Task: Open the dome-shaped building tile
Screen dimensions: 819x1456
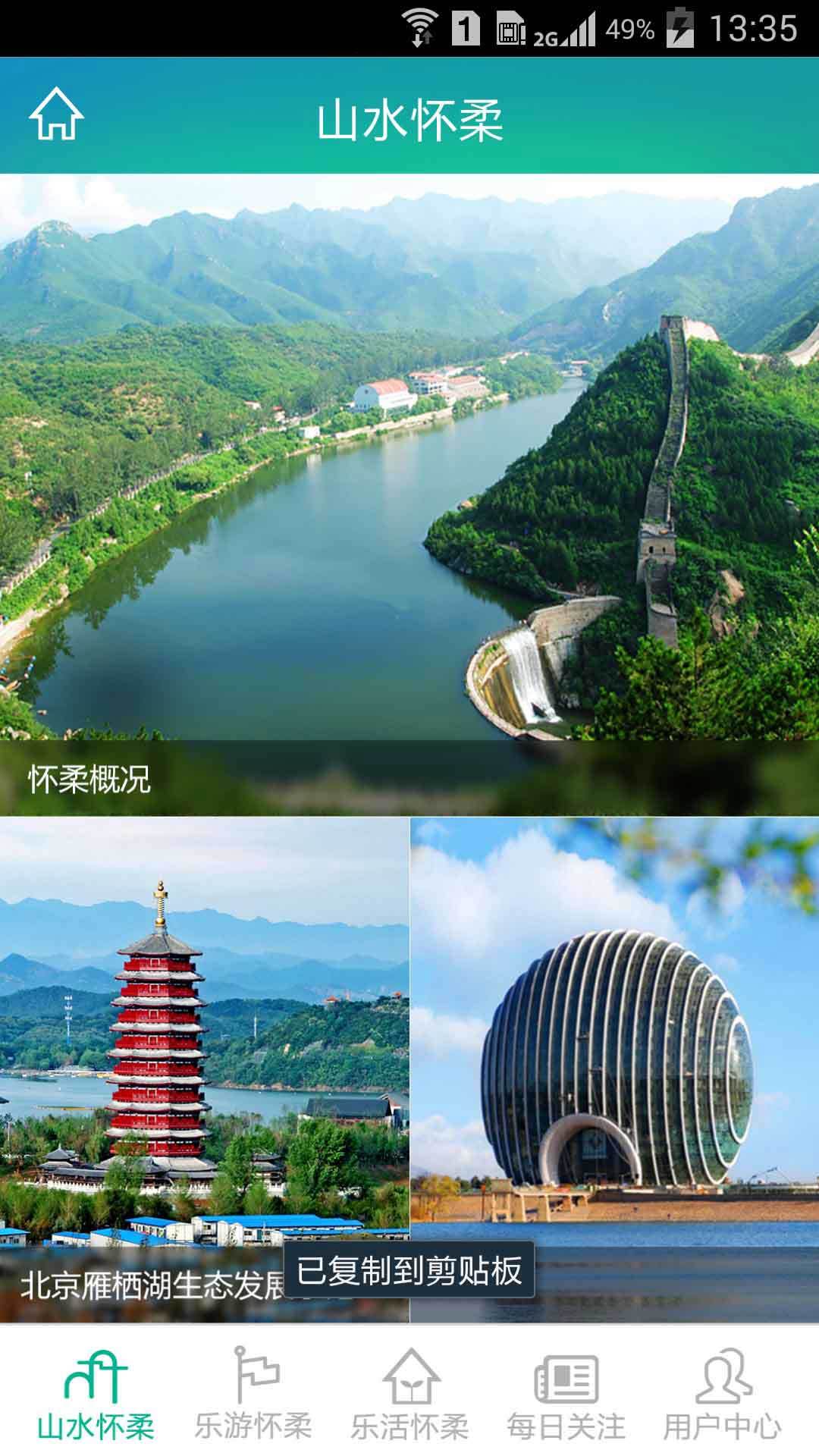Action: [614, 1062]
